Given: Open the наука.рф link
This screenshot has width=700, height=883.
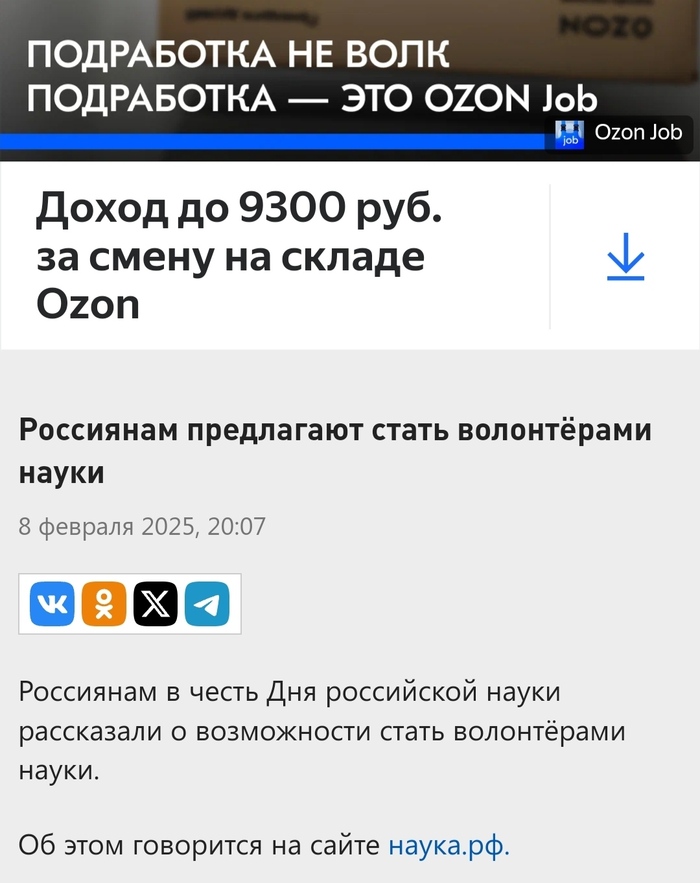Looking at the screenshot, I should [x=449, y=845].
